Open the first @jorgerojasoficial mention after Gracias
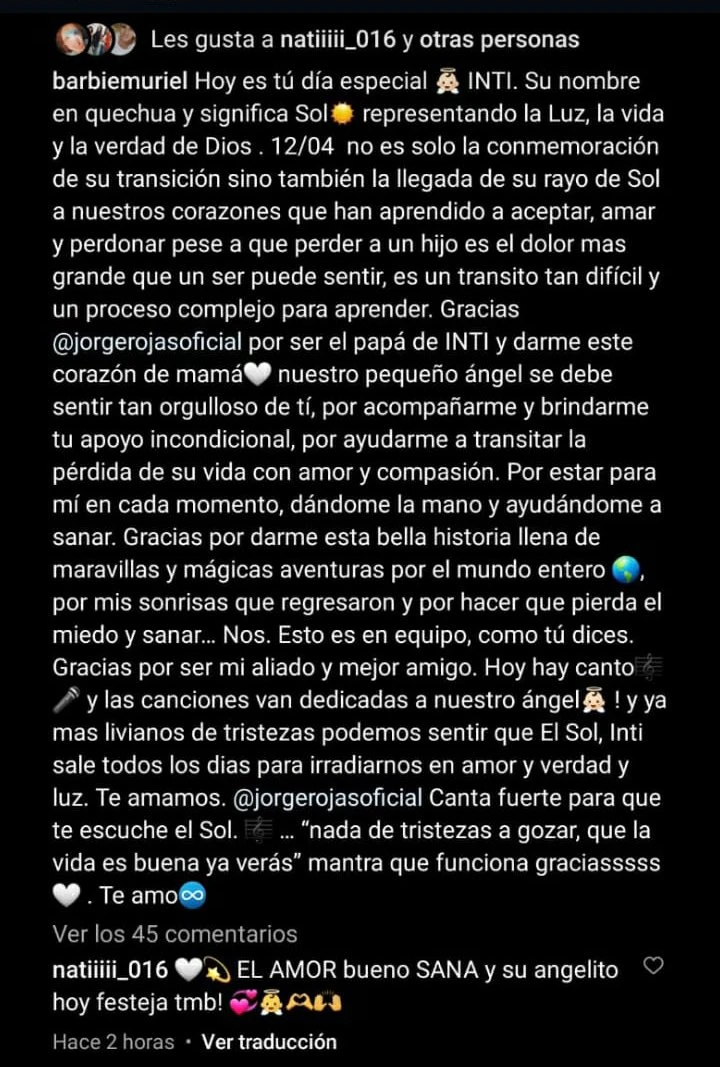Viewport: 720px width, 1067px height. click(147, 341)
